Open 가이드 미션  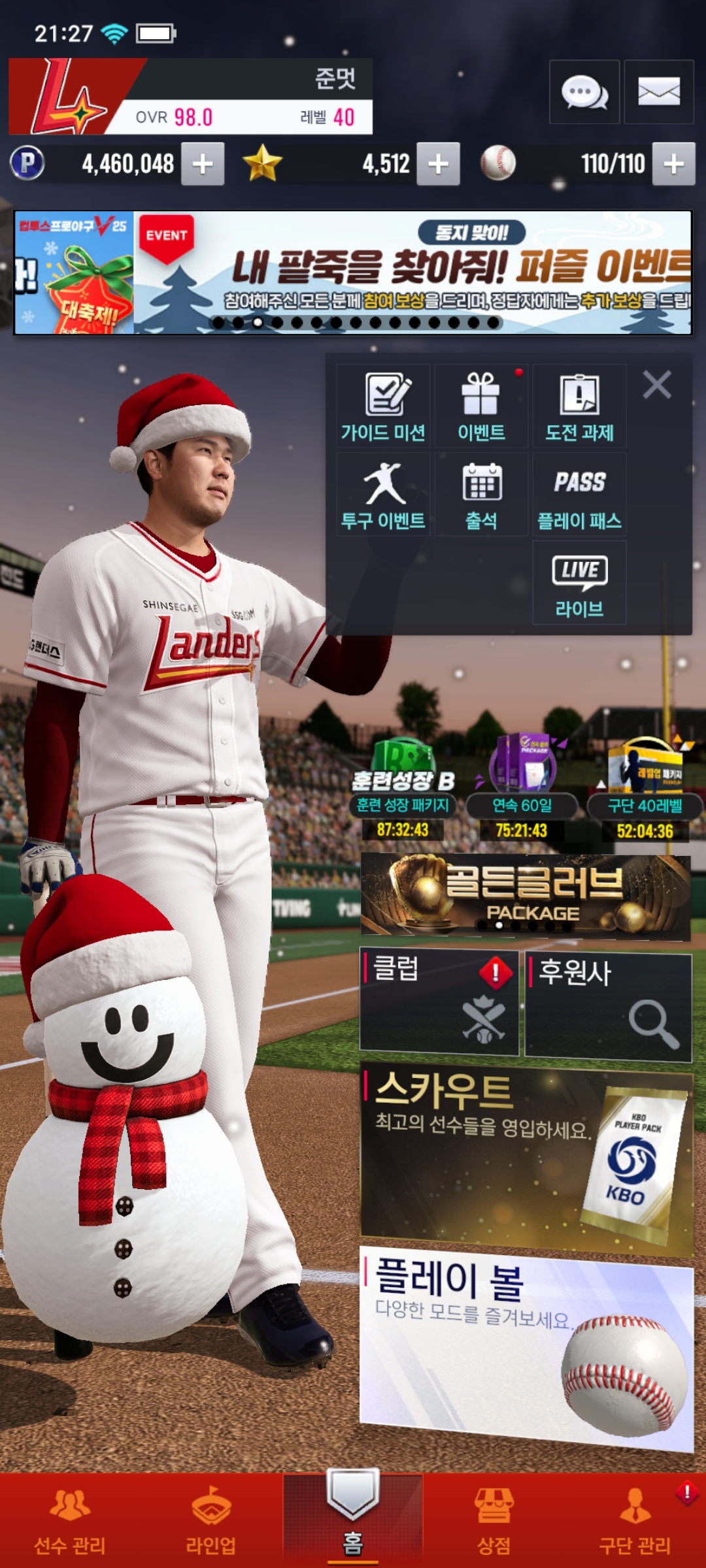[383, 406]
